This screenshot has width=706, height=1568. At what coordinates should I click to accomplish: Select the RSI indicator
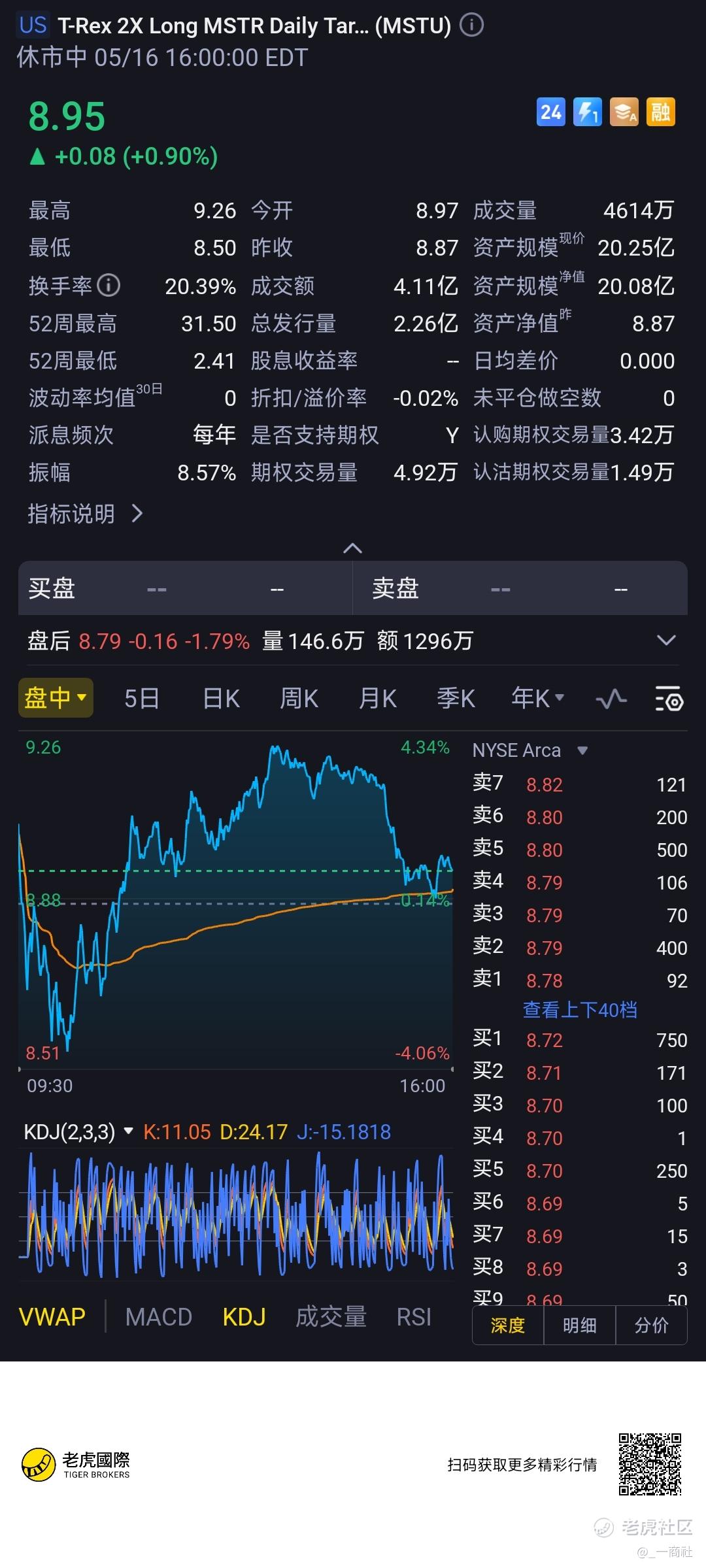point(414,1316)
